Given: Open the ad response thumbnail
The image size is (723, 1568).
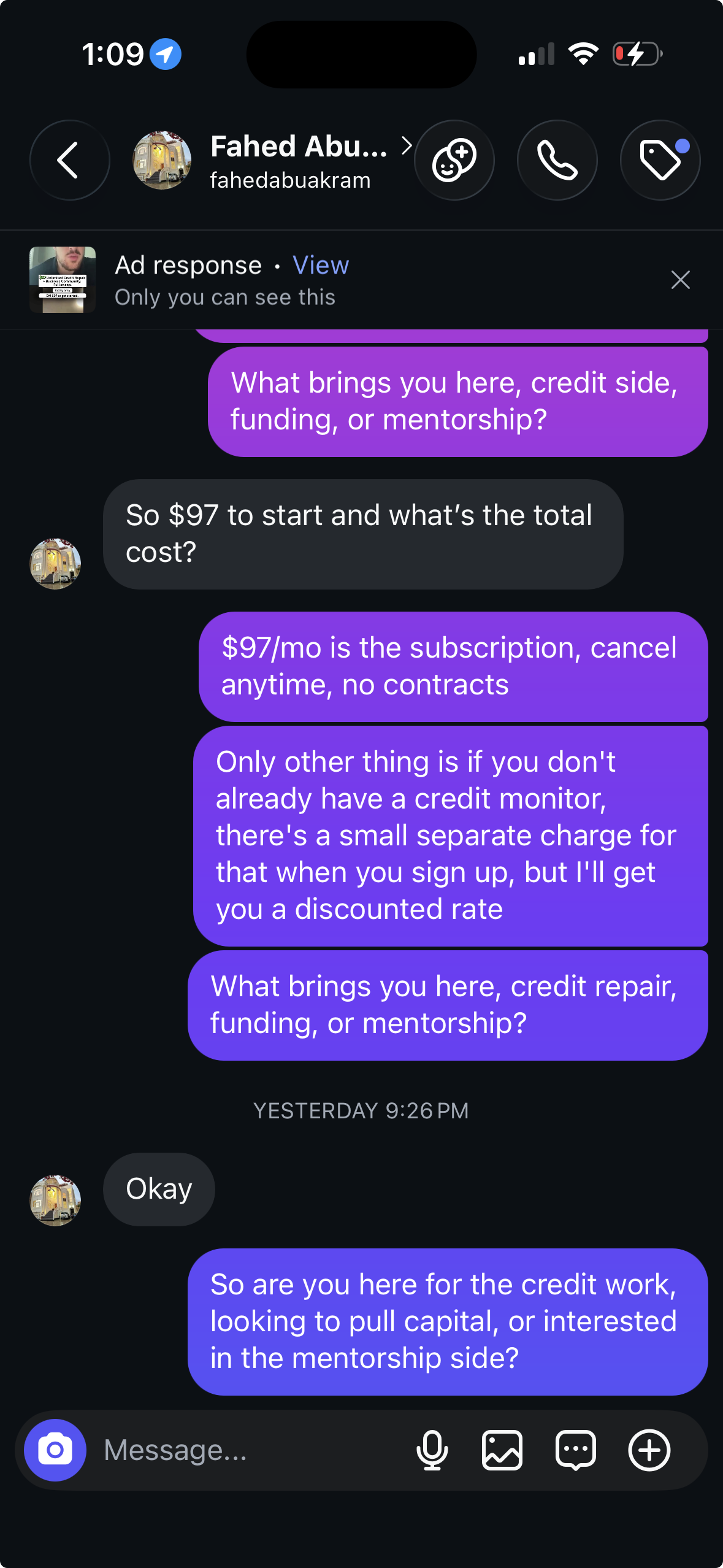Looking at the screenshot, I should click(x=63, y=280).
